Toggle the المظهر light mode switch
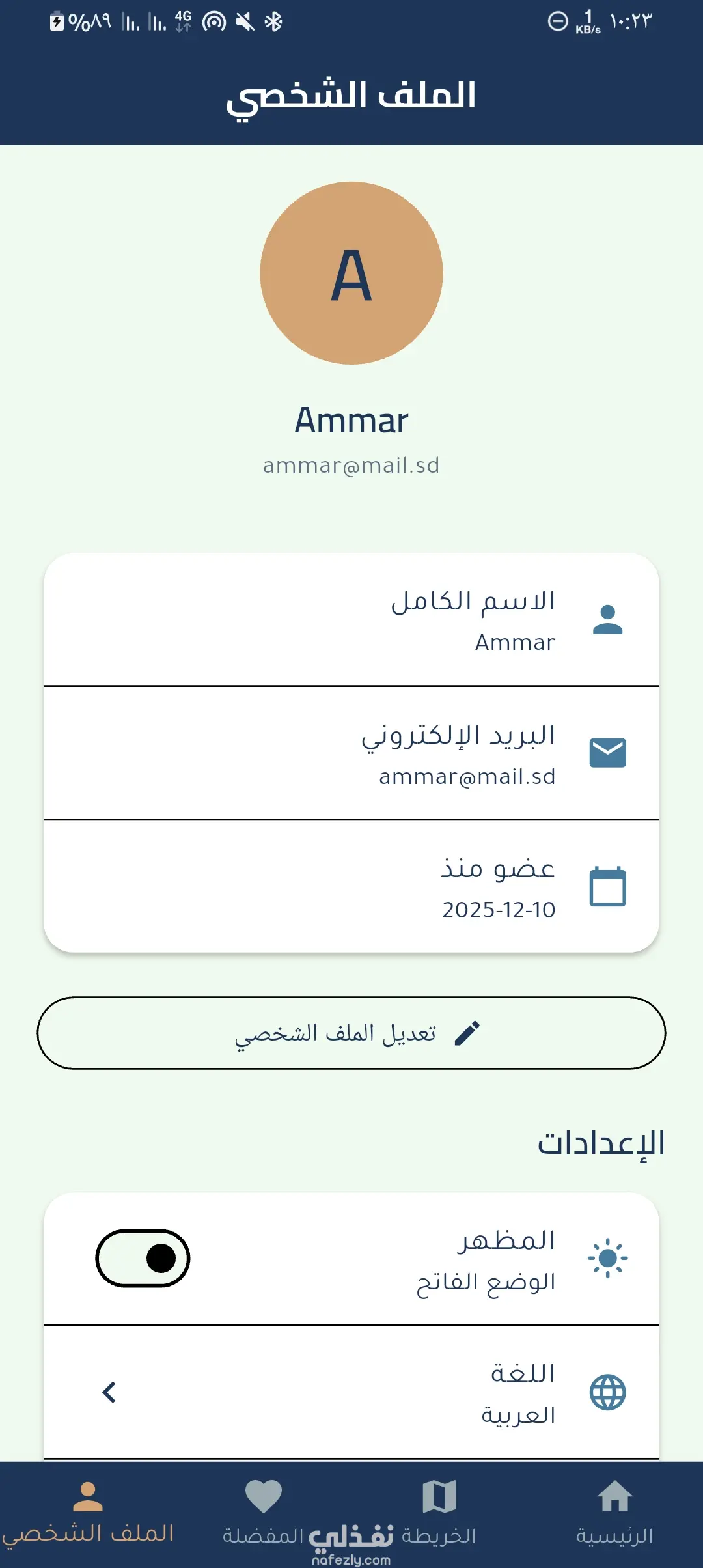 (x=143, y=1258)
